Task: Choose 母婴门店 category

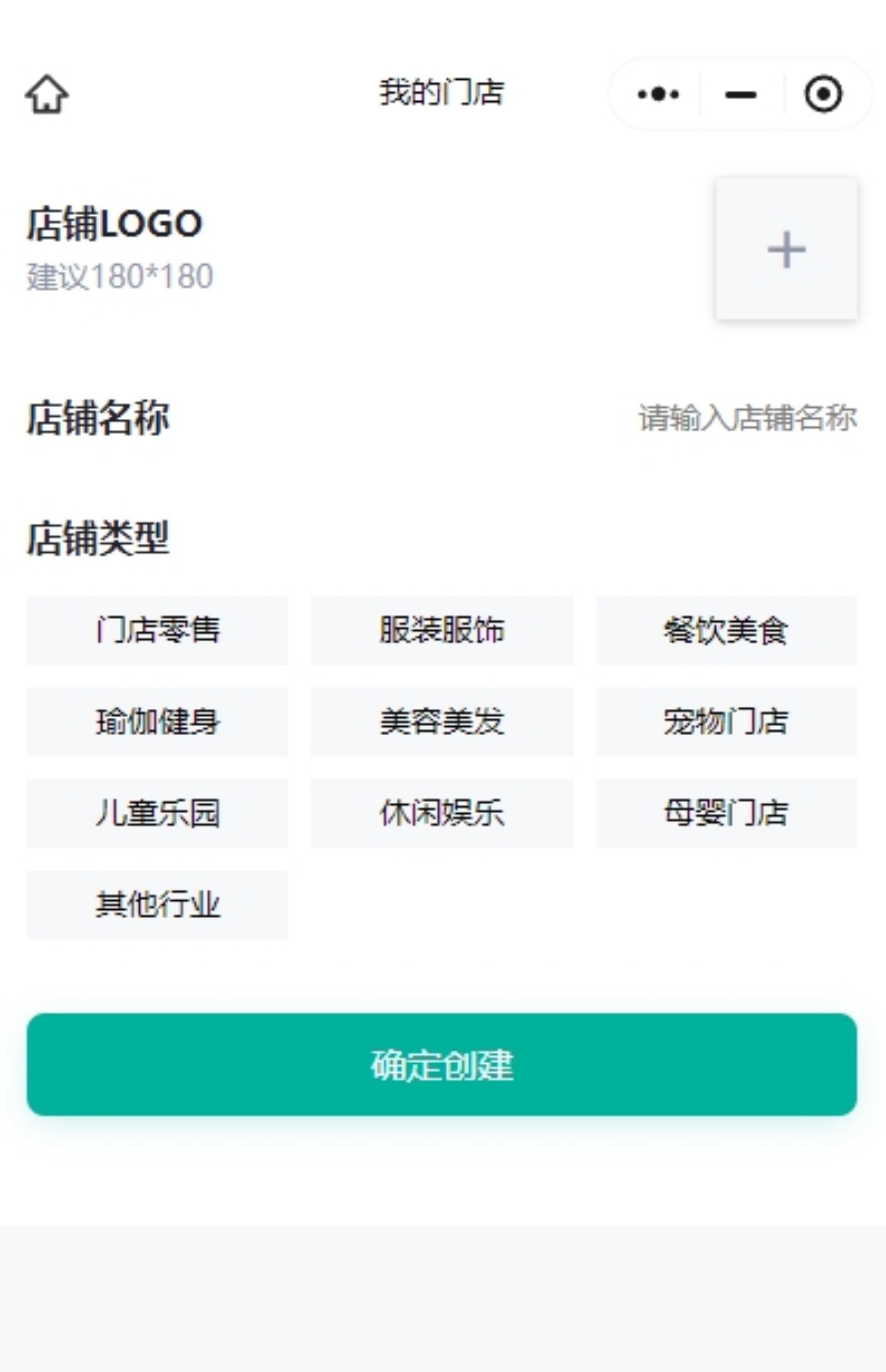Action: click(726, 813)
